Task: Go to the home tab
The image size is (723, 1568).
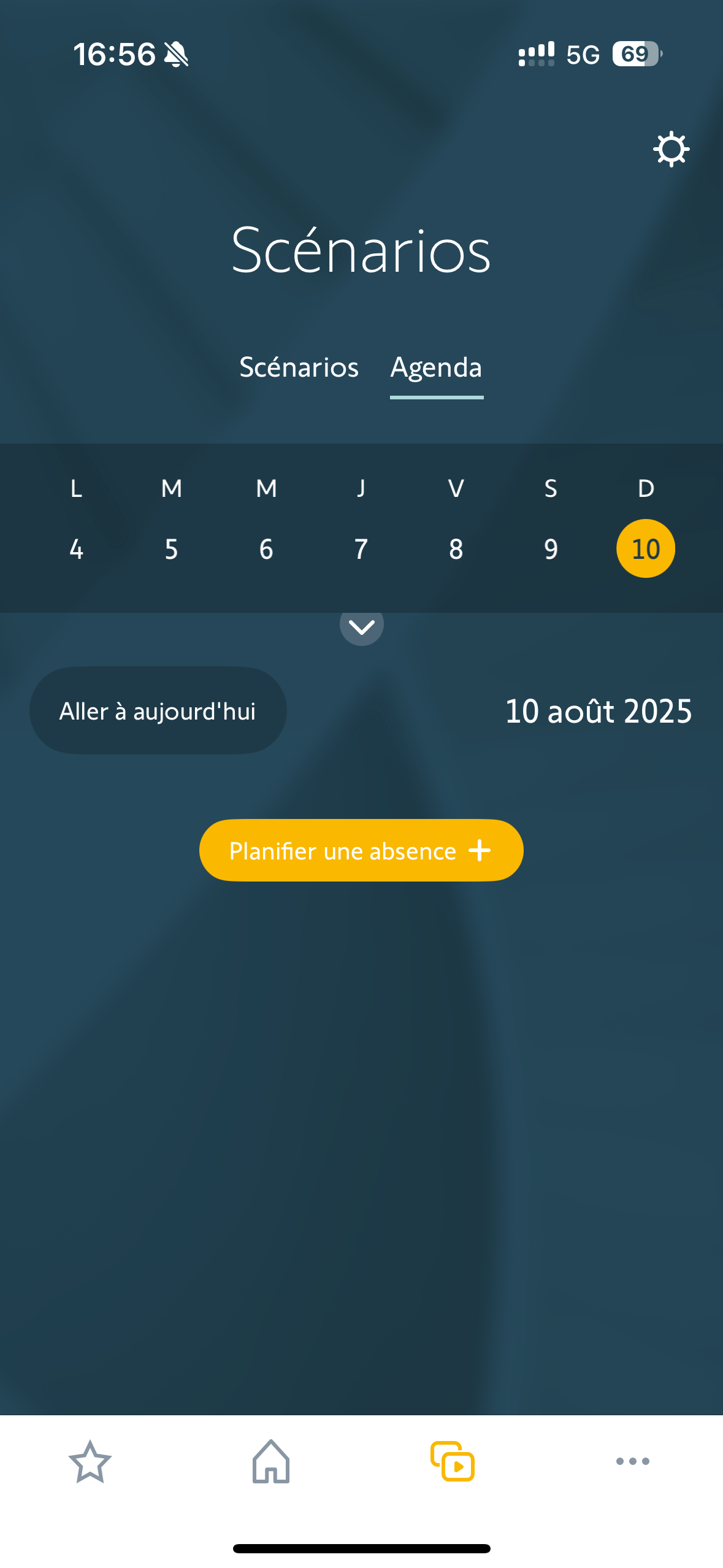Action: (x=271, y=1462)
